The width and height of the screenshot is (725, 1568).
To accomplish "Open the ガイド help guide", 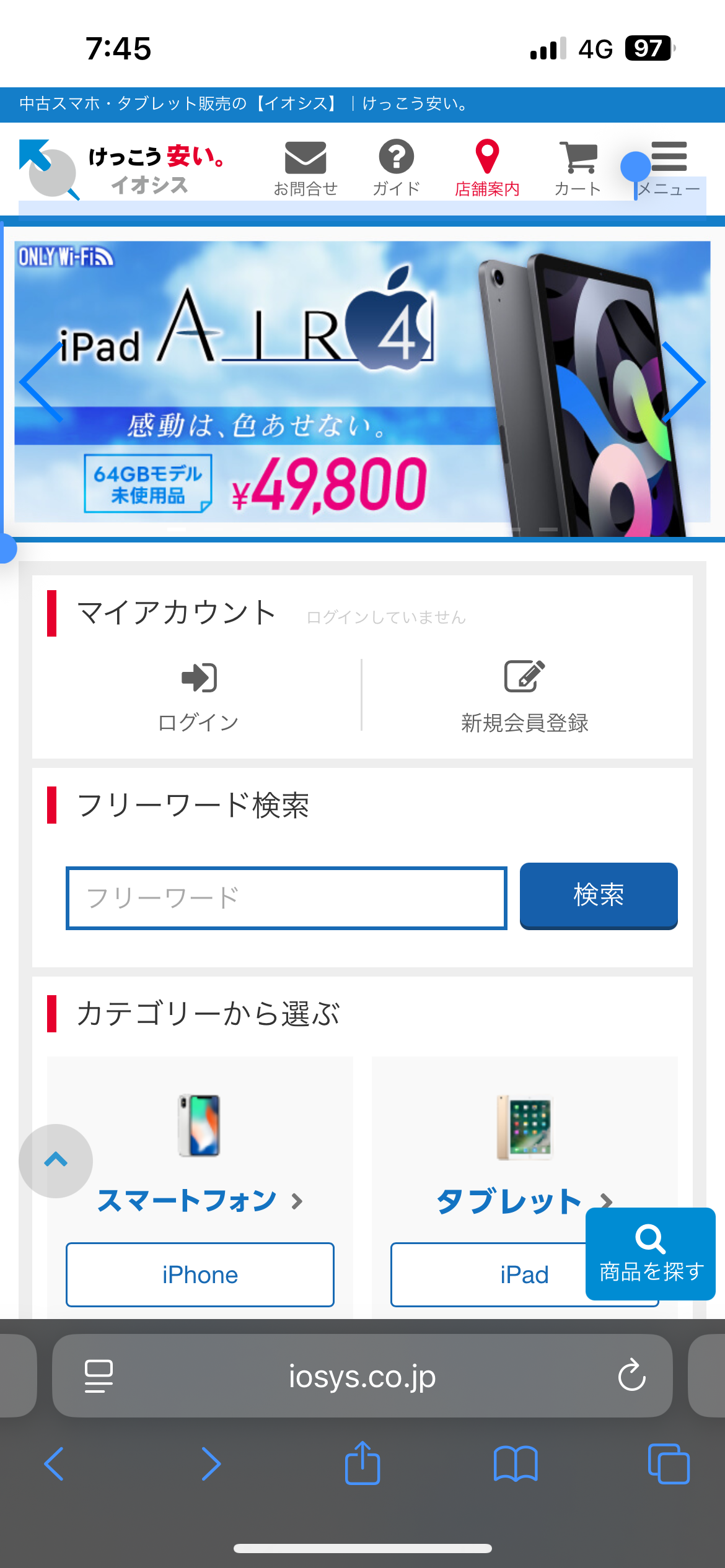I will [x=397, y=168].
